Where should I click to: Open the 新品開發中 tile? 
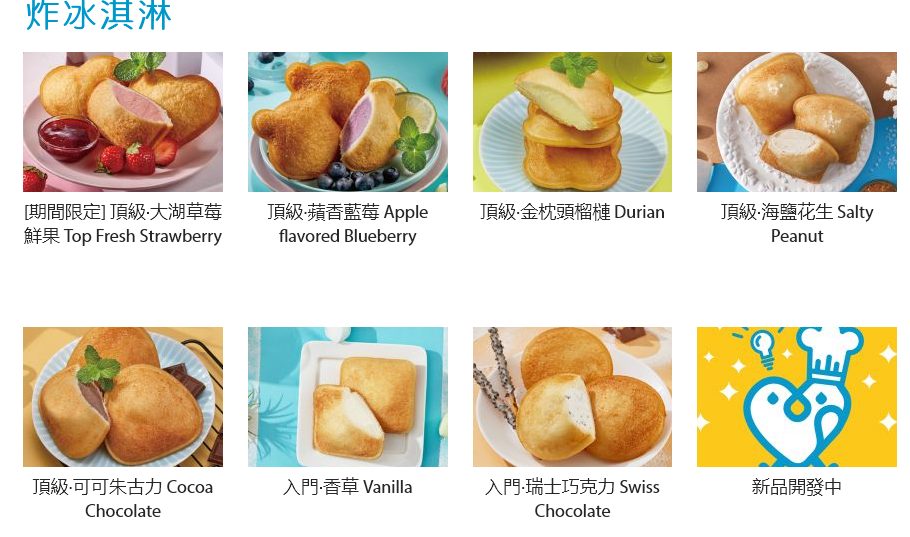[796, 397]
